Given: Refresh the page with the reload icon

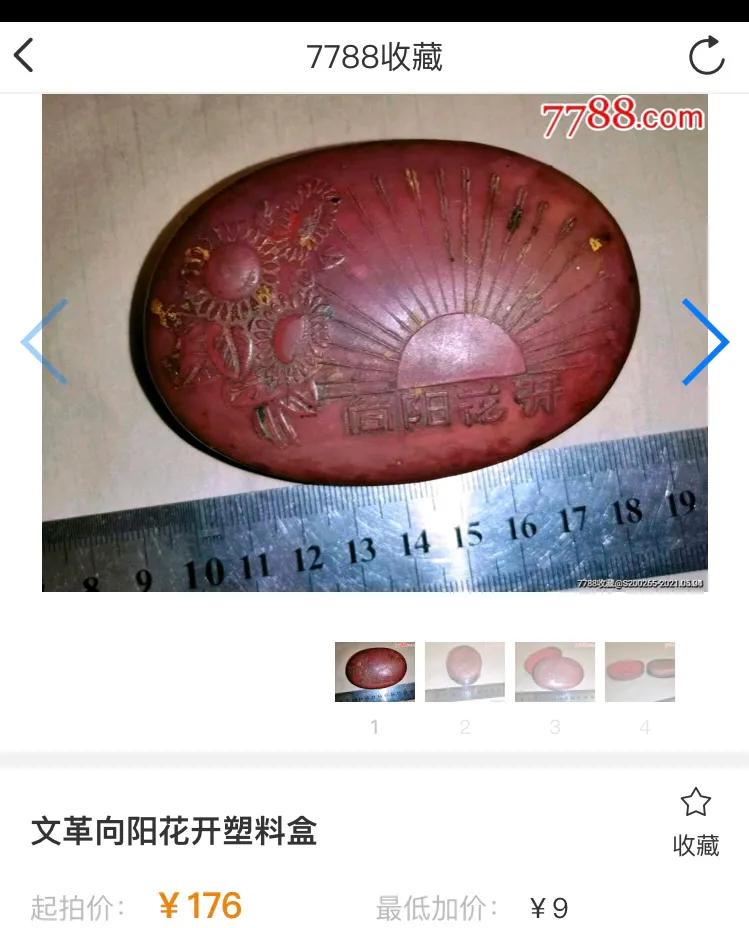Looking at the screenshot, I should 708,55.
